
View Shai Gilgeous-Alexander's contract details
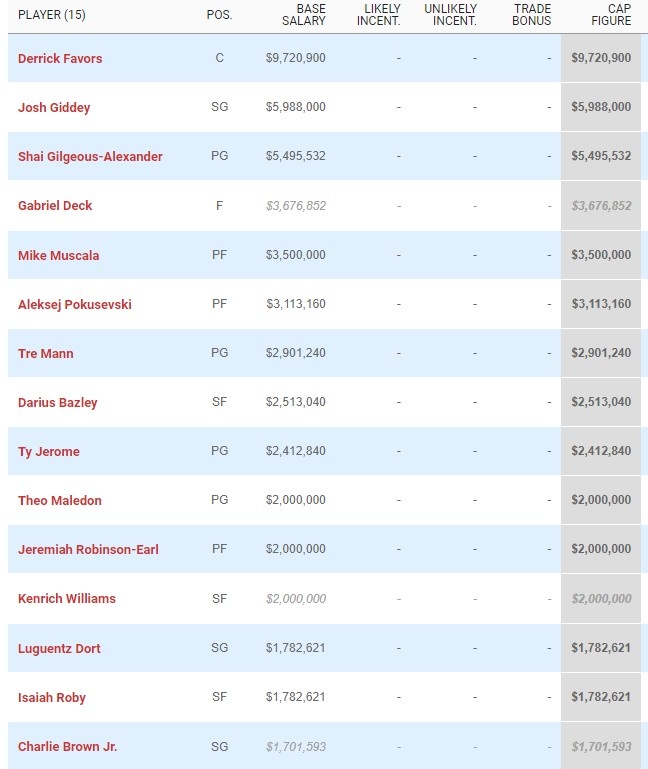90,156
